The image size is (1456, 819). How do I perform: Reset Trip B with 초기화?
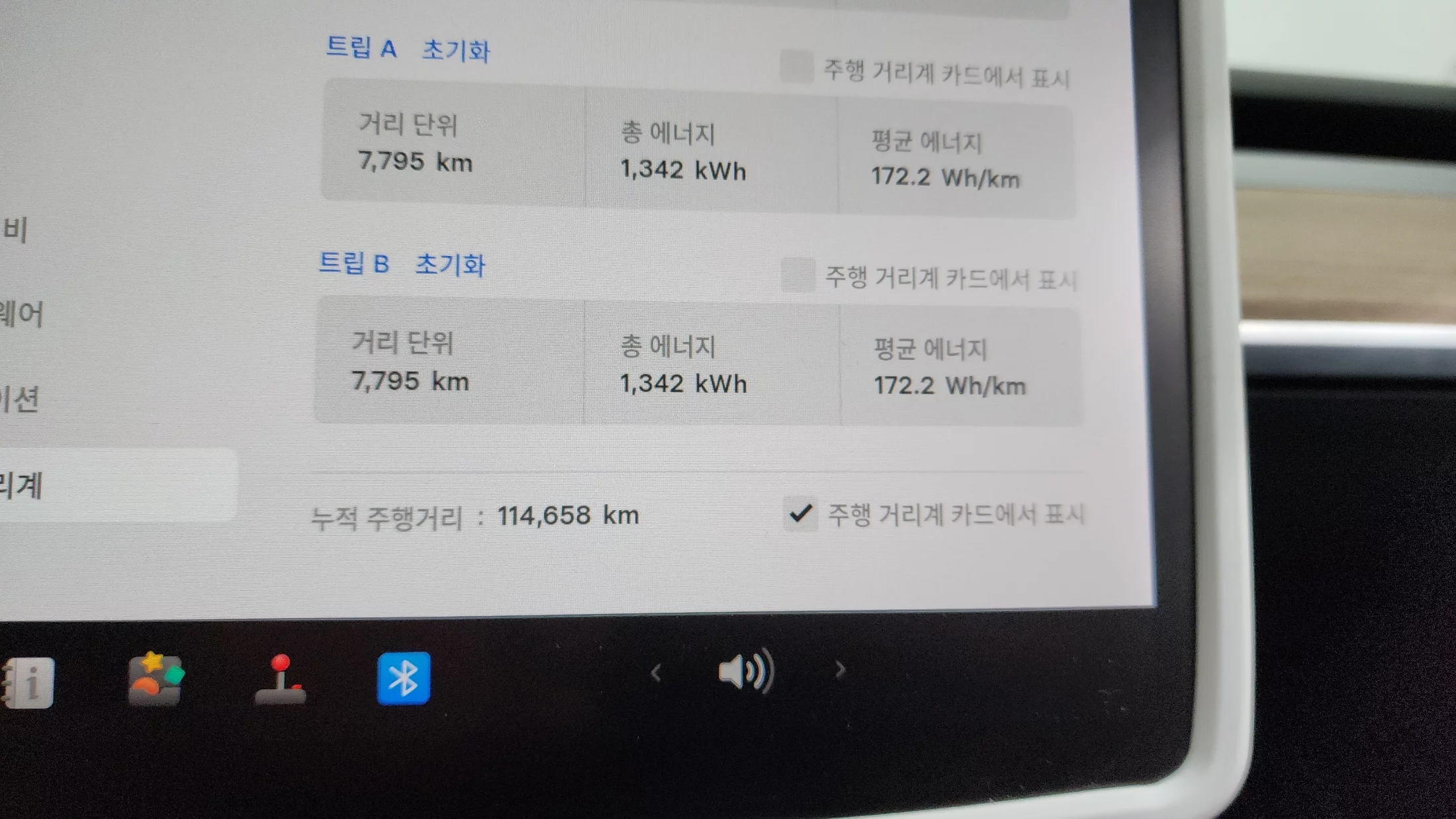coord(450,265)
